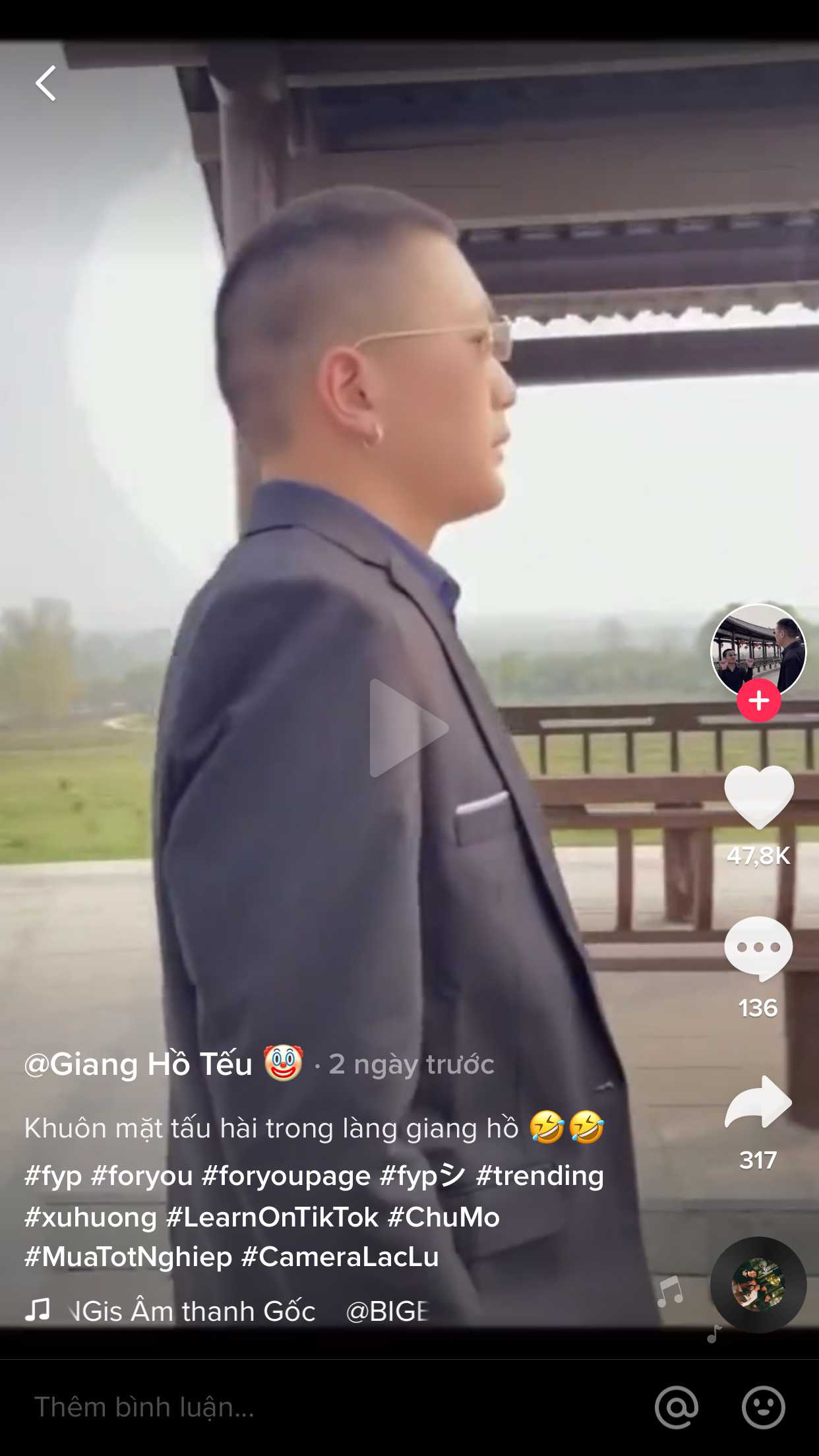Open the #xuhuong hashtag
This screenshot has width=819, height=1456.
(90, 1217)
